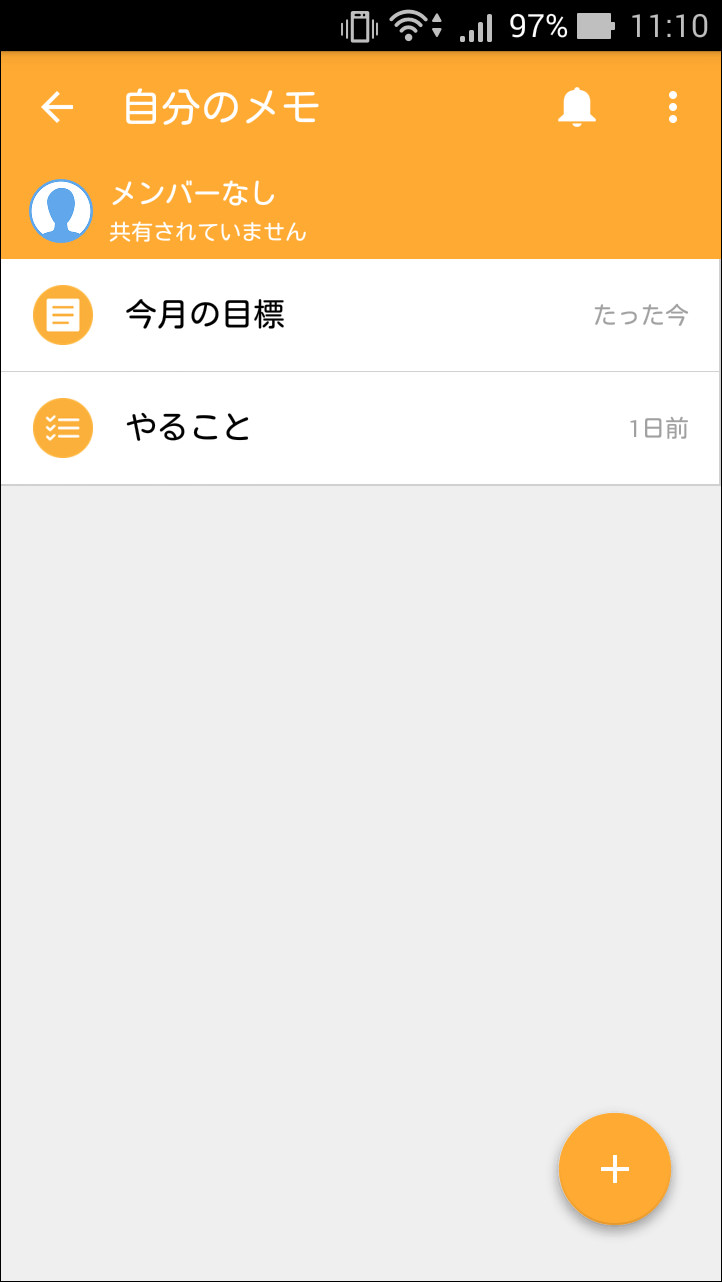Screen dimensions: 722x1282
Task: Tap the clock showing 11:10
Action: point(669,26)
